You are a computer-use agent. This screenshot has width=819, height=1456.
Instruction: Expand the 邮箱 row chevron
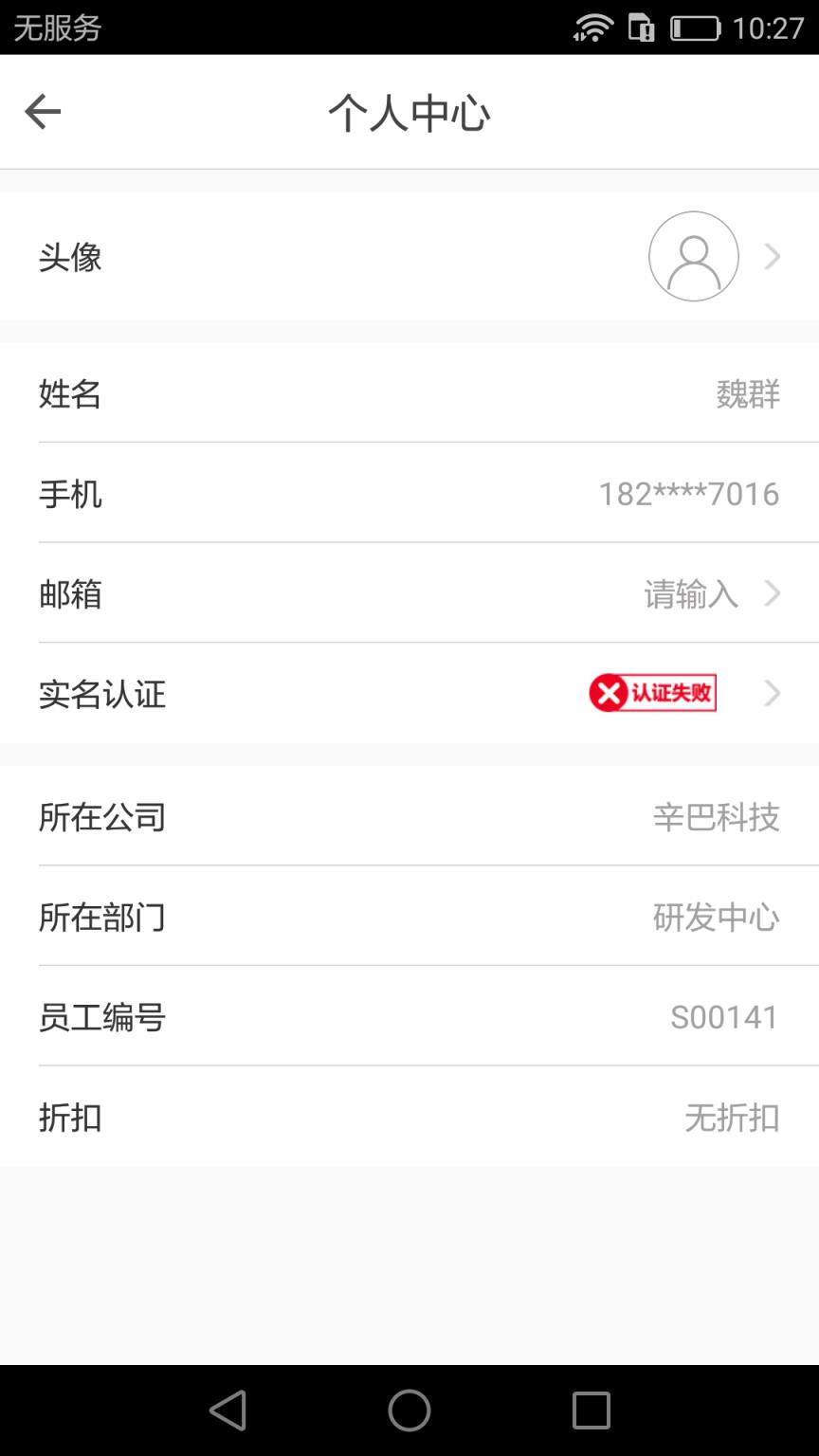point(773,594)
